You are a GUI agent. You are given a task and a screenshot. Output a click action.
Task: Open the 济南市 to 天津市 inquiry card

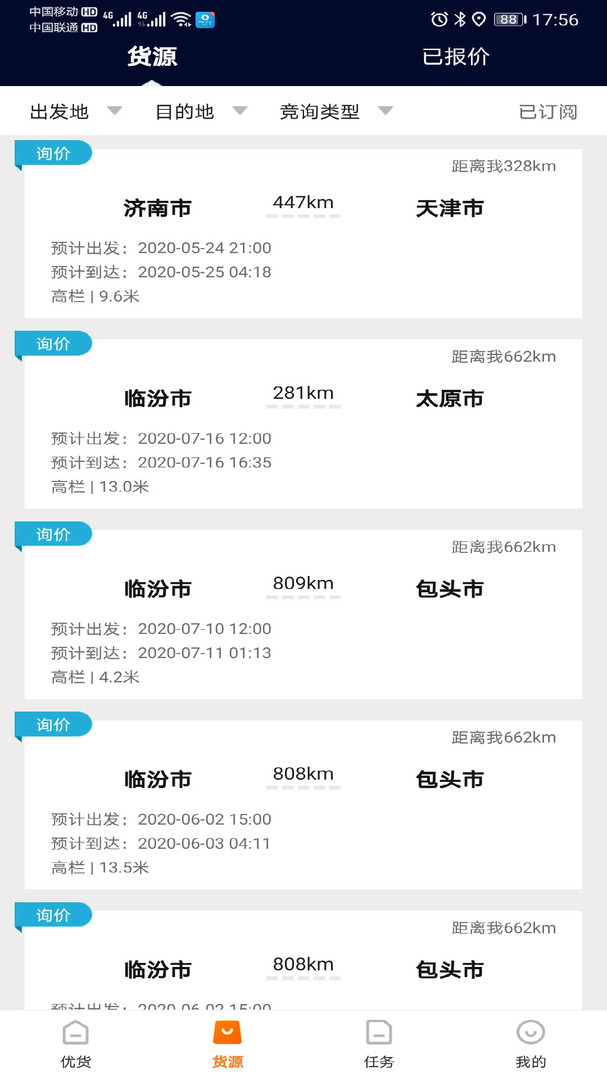click(303, 235)
